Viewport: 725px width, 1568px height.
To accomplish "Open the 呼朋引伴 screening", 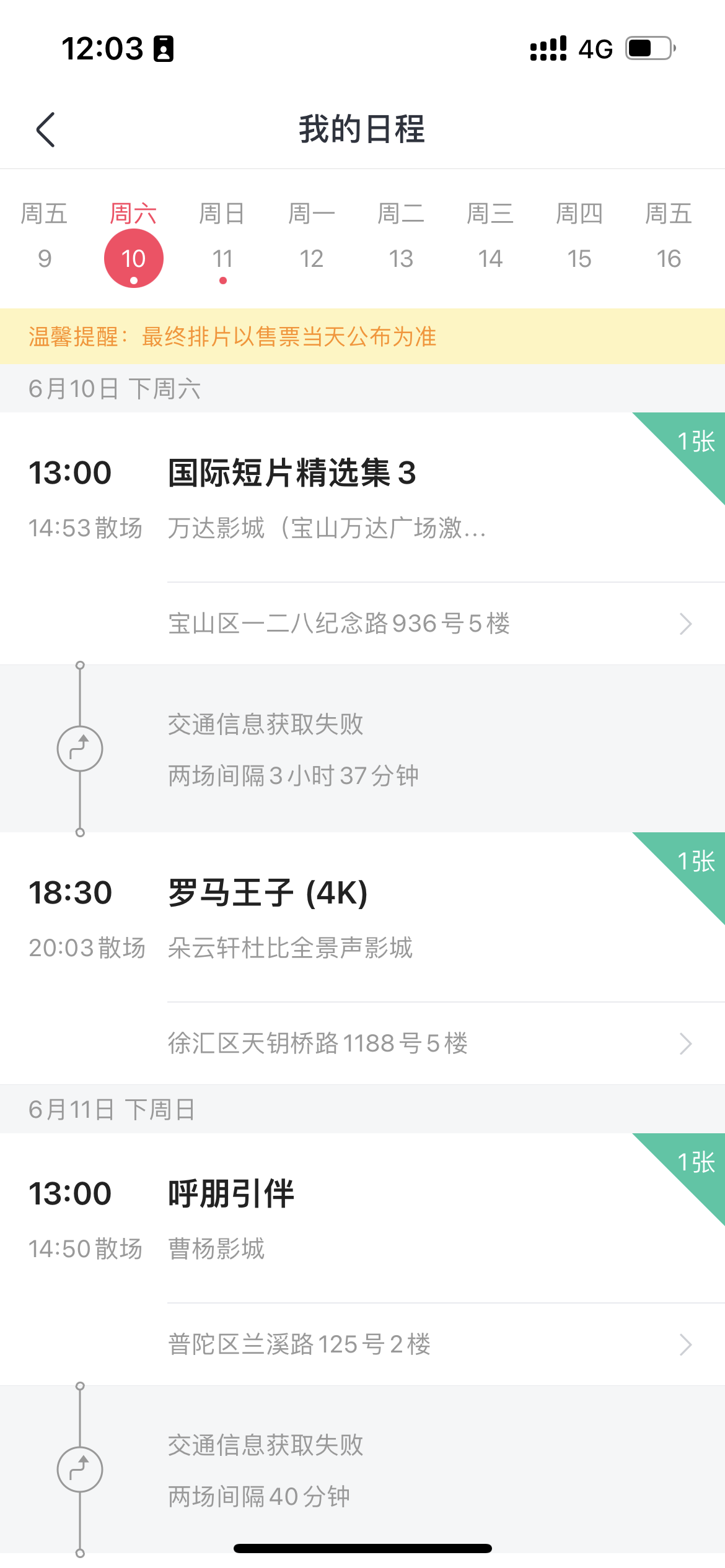I will click(x=362, y=1218).
